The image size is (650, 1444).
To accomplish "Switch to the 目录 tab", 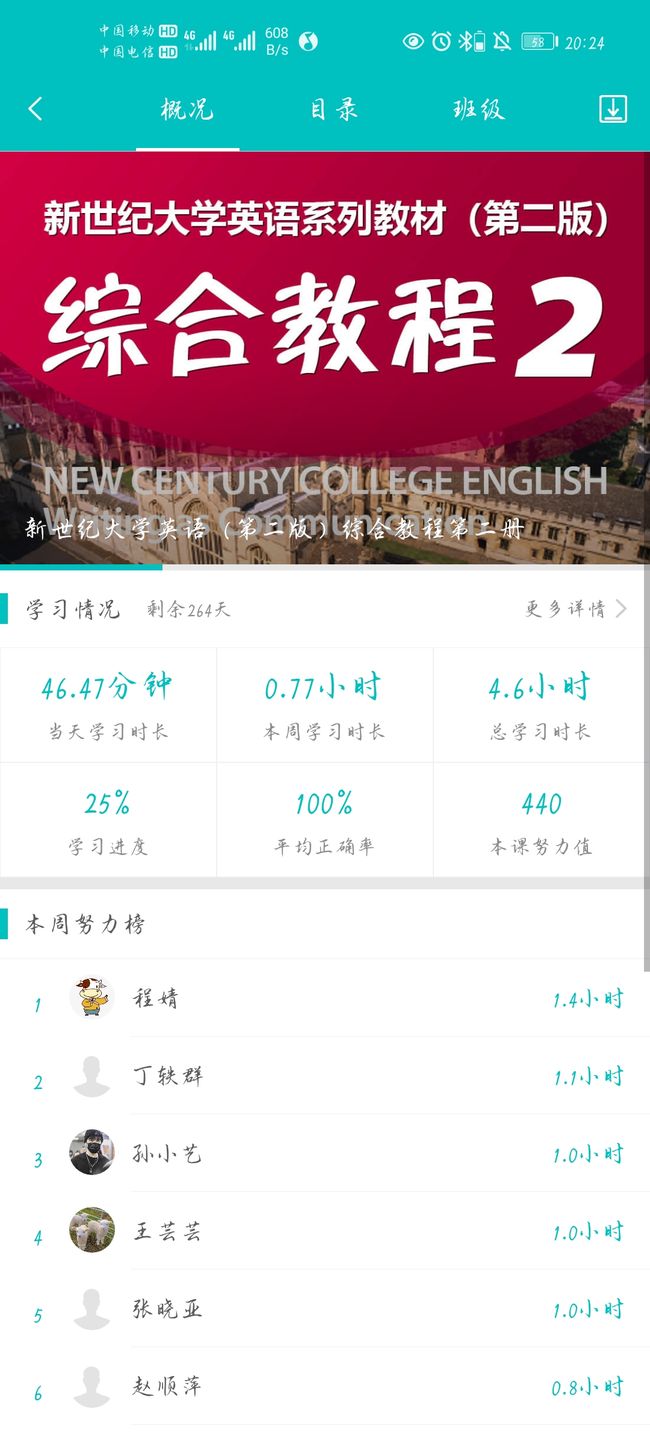I will (x=333, y=110).
